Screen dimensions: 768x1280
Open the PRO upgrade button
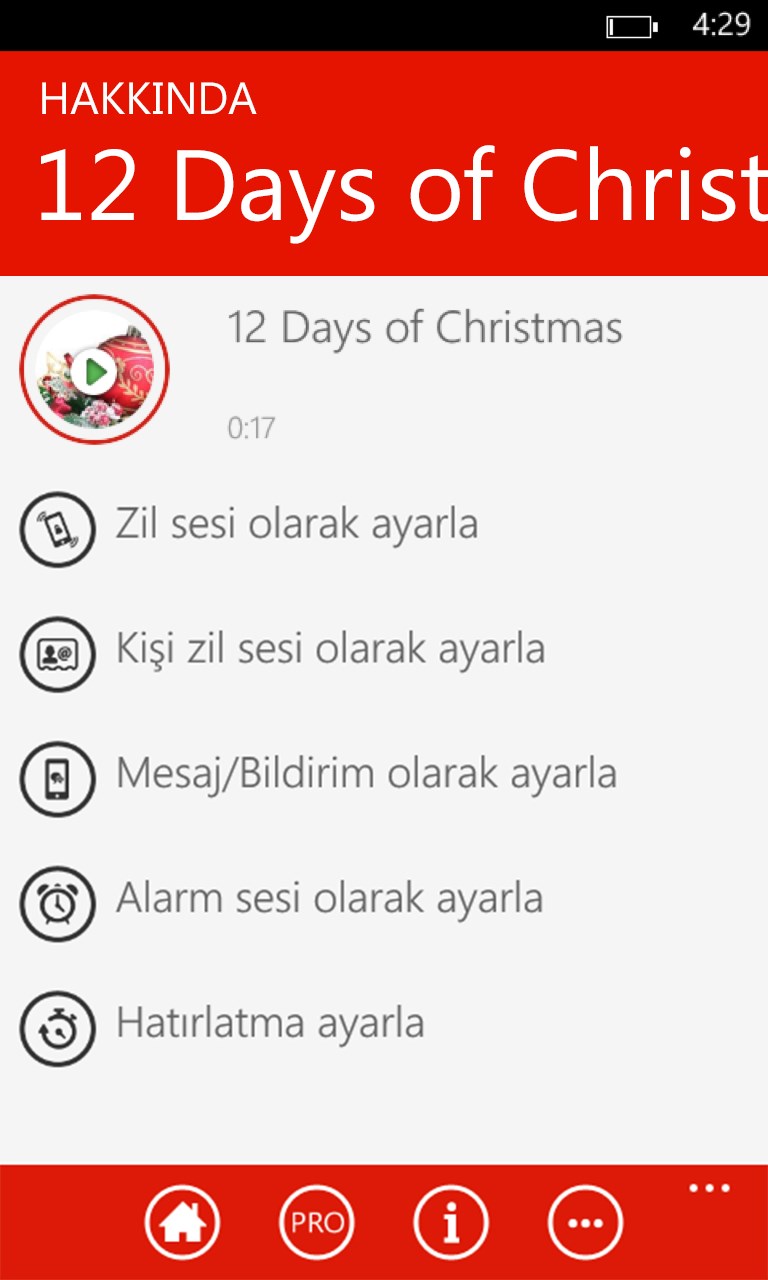click(x=317, y=1222)
